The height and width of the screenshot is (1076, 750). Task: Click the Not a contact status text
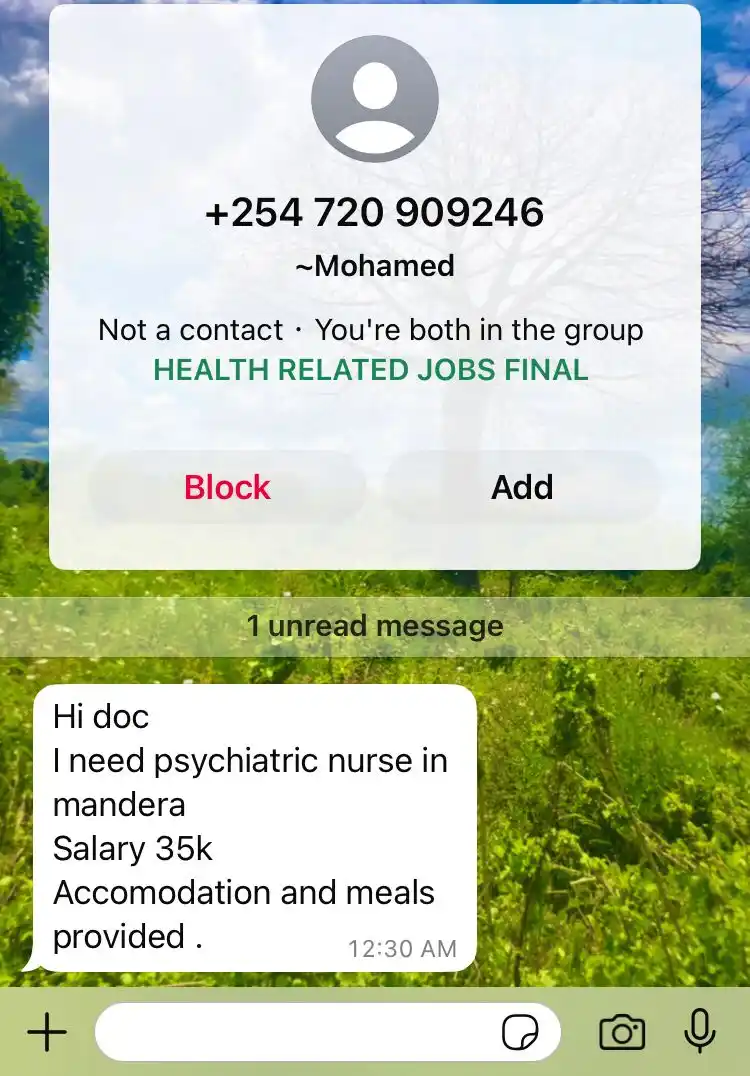click(187, 330)
